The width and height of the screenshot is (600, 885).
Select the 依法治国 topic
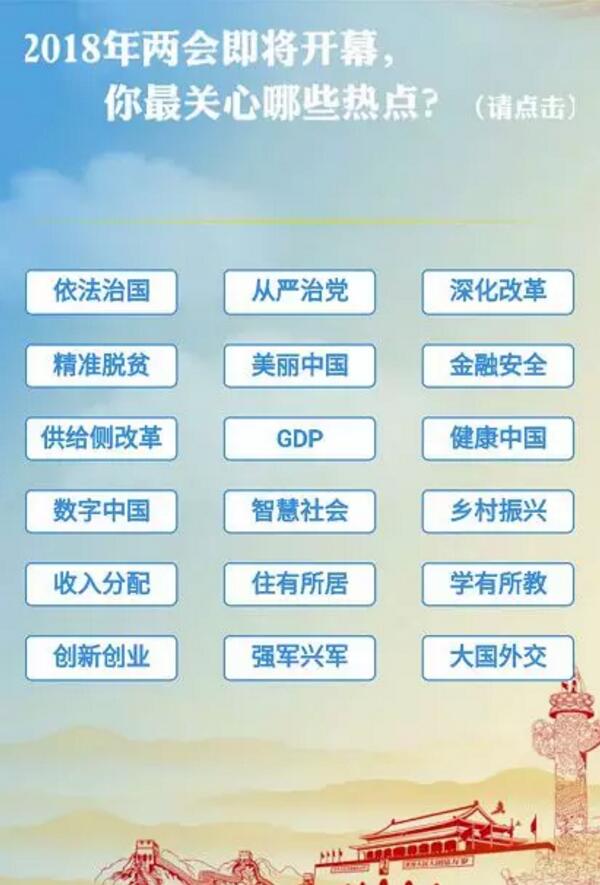click(101, 292)
